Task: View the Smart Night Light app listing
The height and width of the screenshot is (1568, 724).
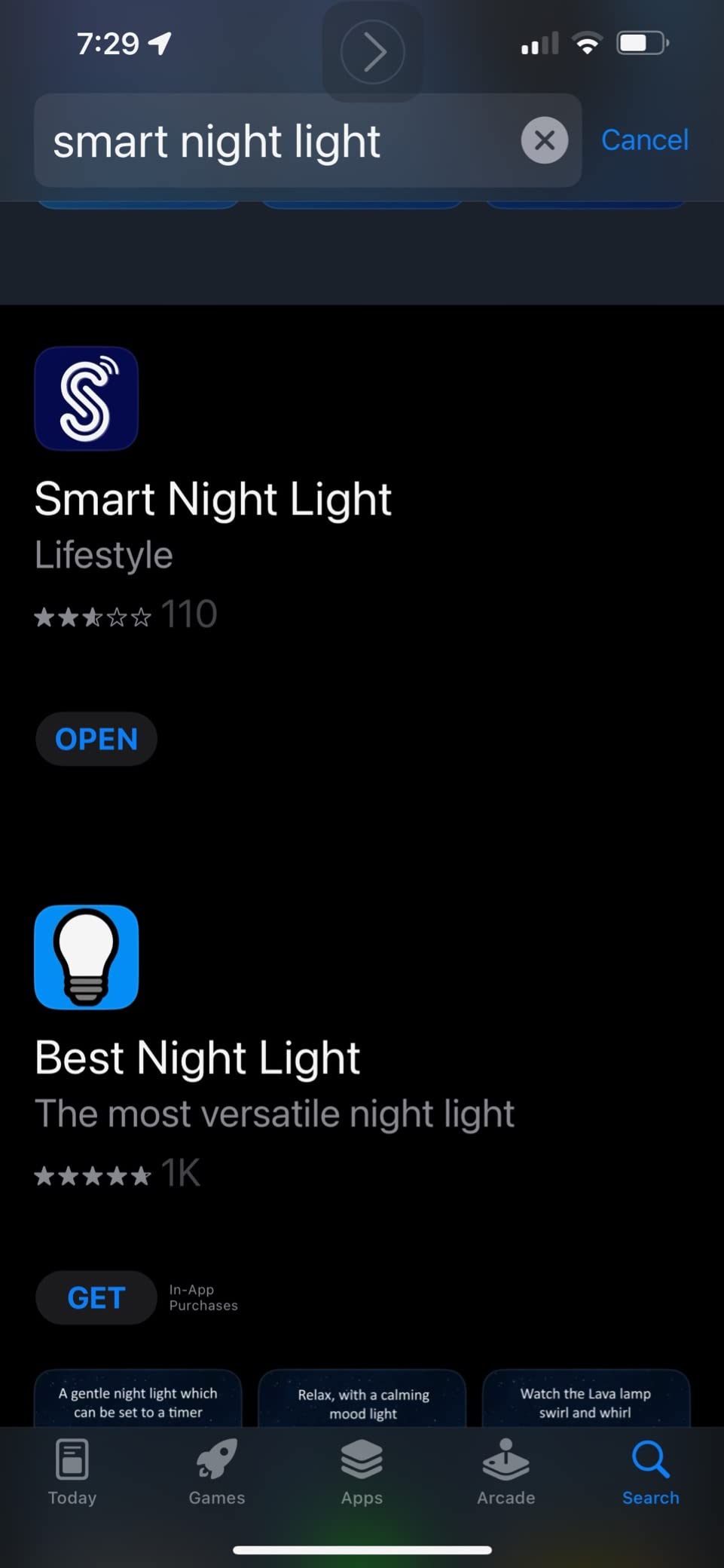Action: (x=212, y=499)
